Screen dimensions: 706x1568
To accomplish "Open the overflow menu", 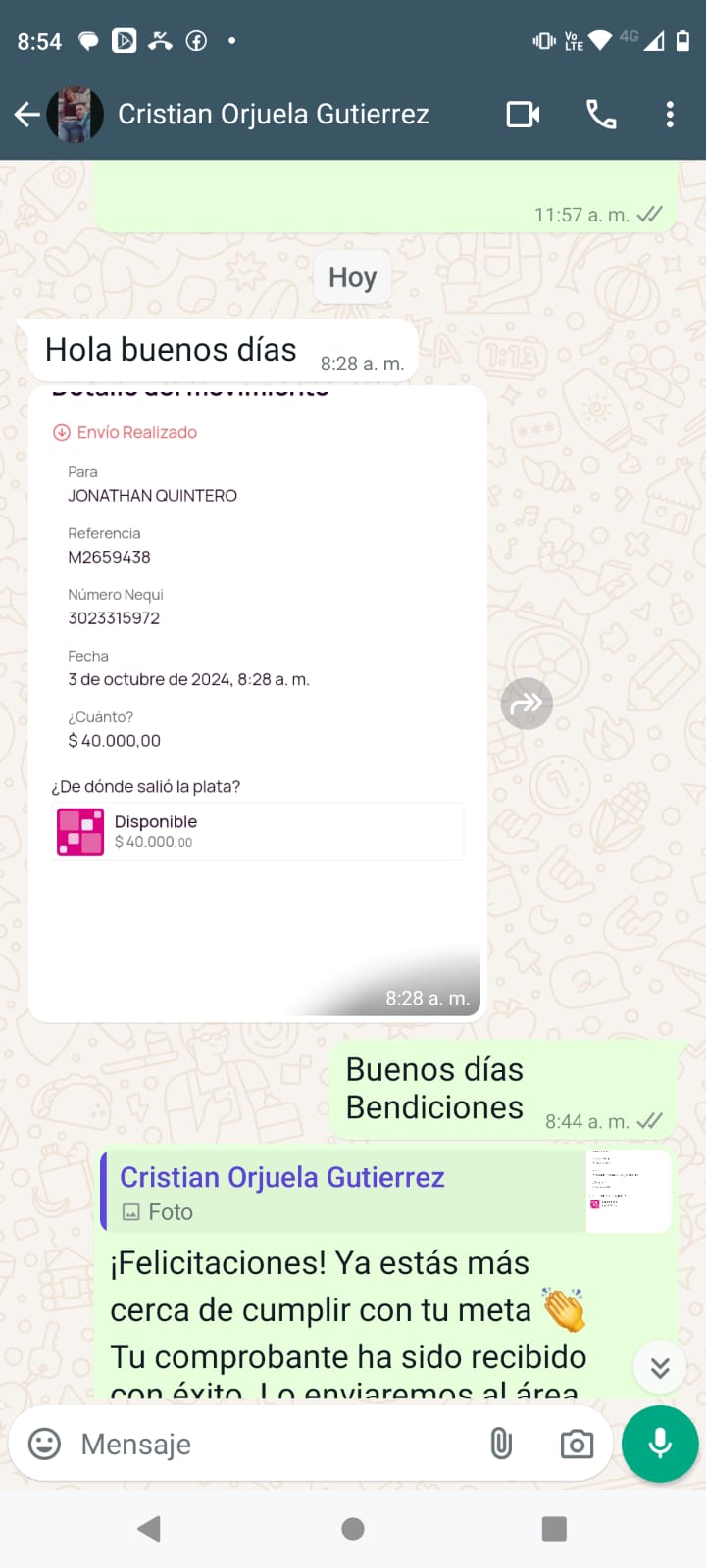I will click(670, 115).
